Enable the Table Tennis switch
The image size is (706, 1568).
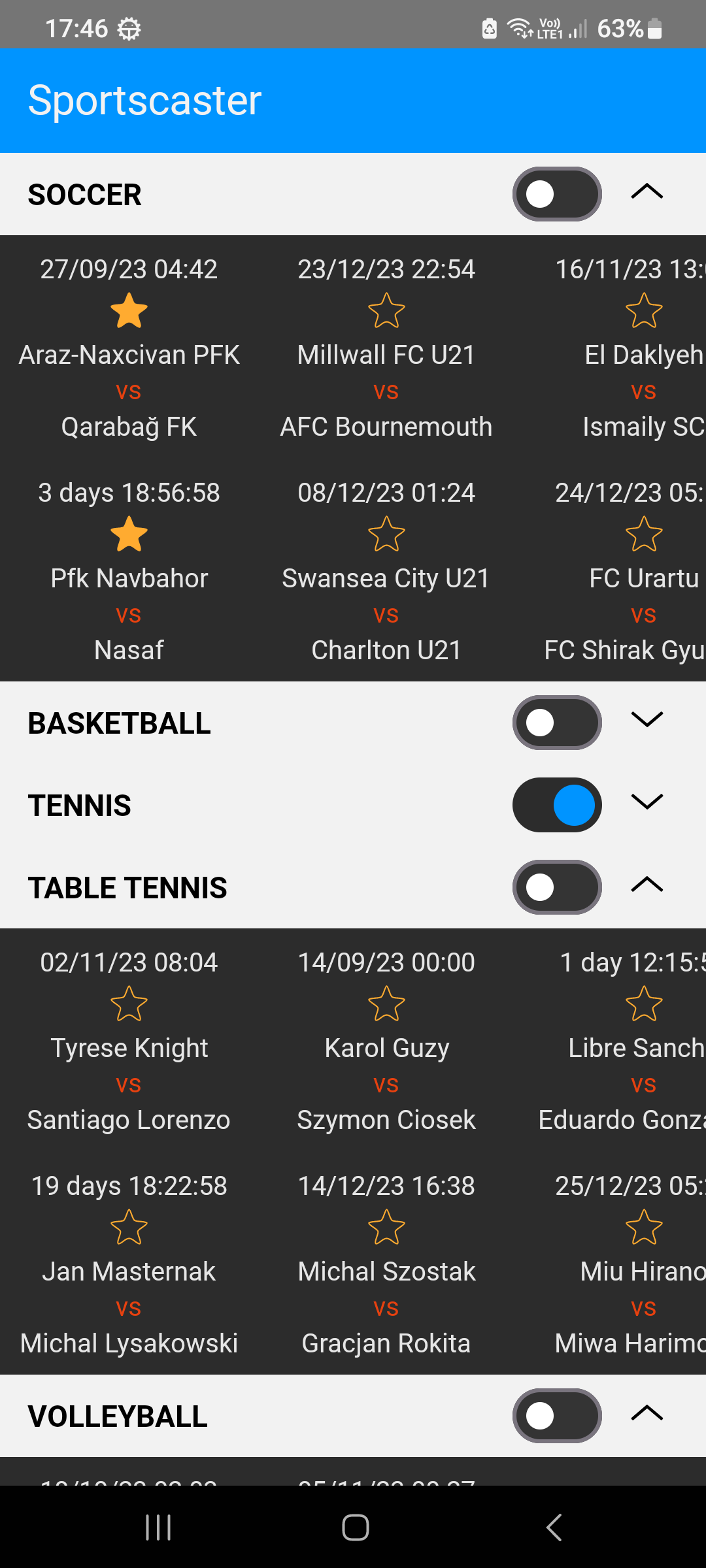556,887
